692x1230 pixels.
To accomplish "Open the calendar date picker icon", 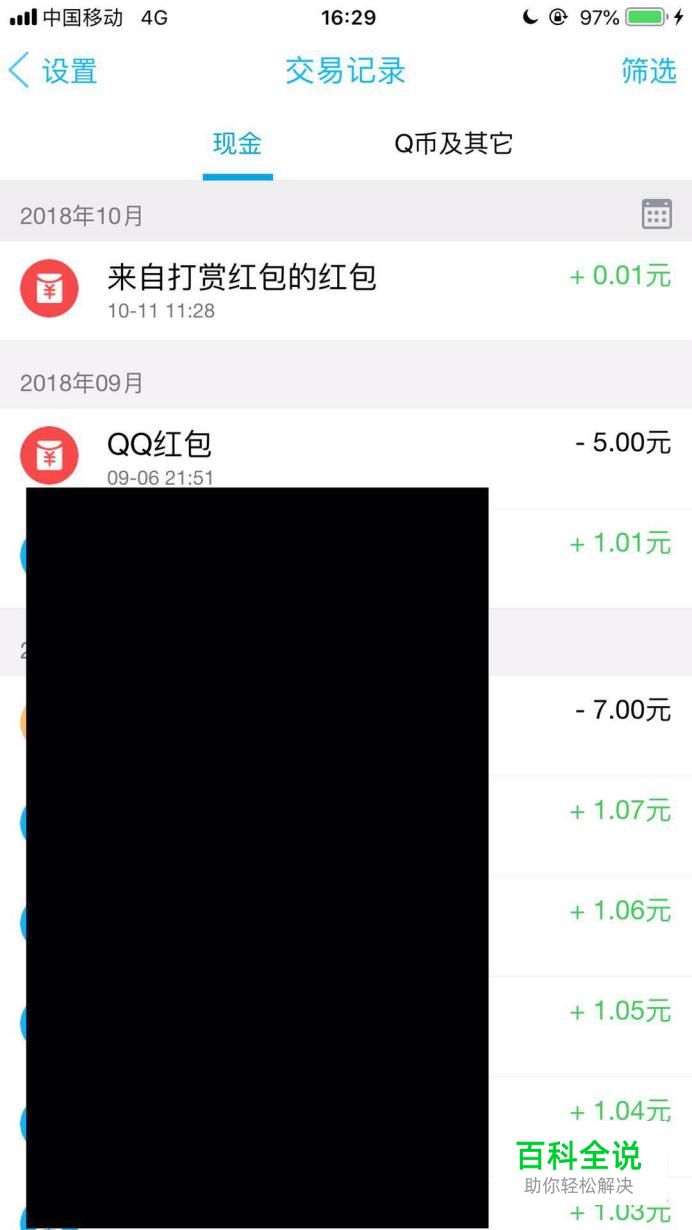I will click(x=656, y=214).
